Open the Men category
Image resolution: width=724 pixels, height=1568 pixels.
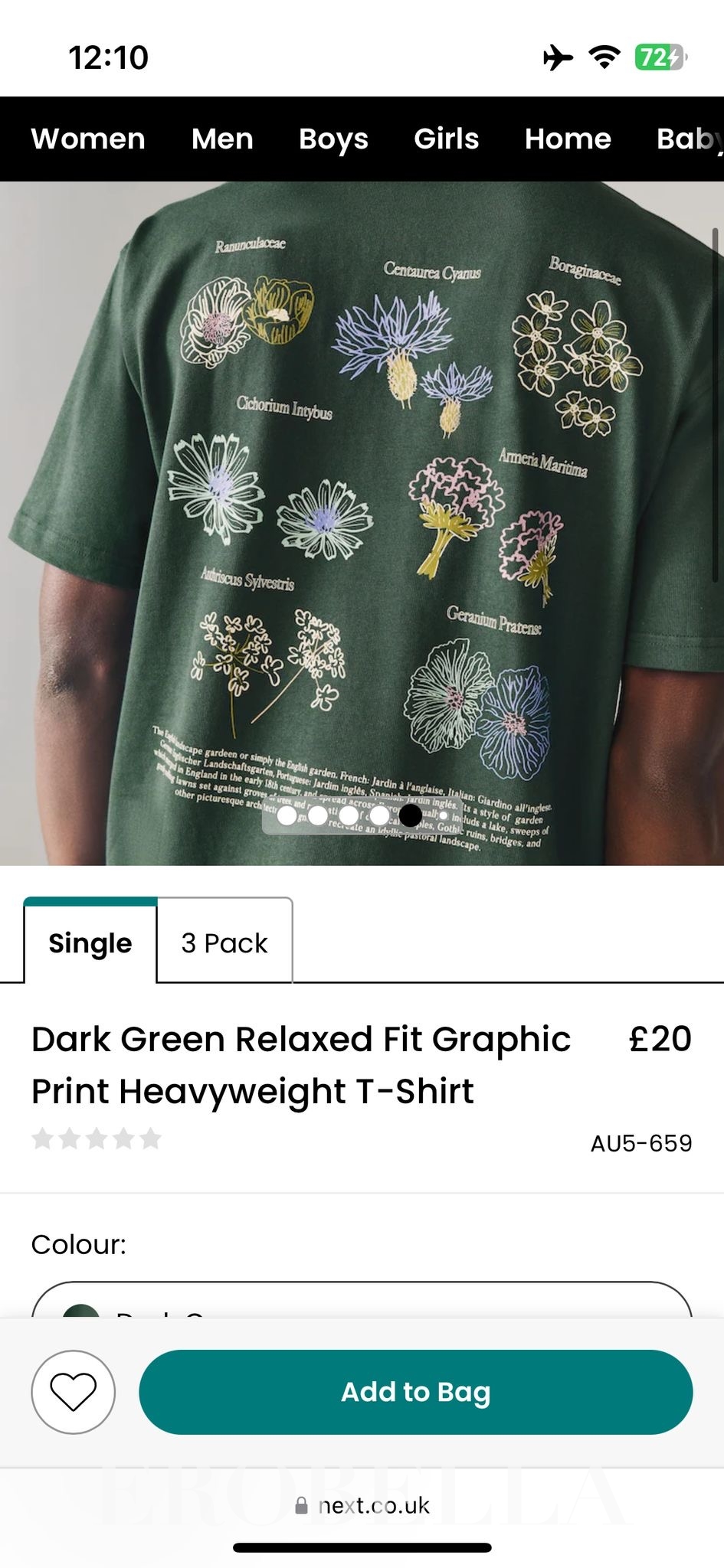(x=222, y=139)
